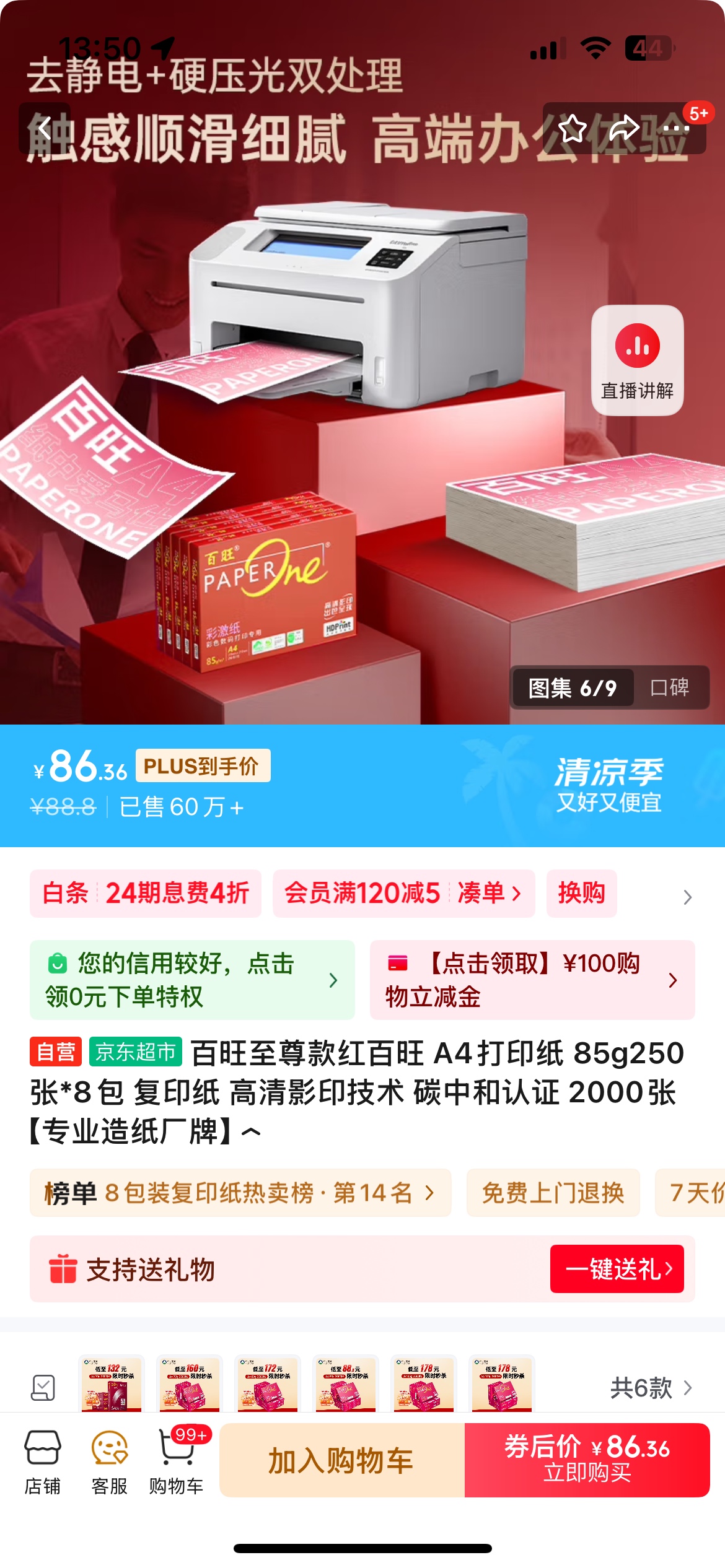Tap 加入购物车 to add to cart
Viewport: 725px width, 1568px height.
341,1460
